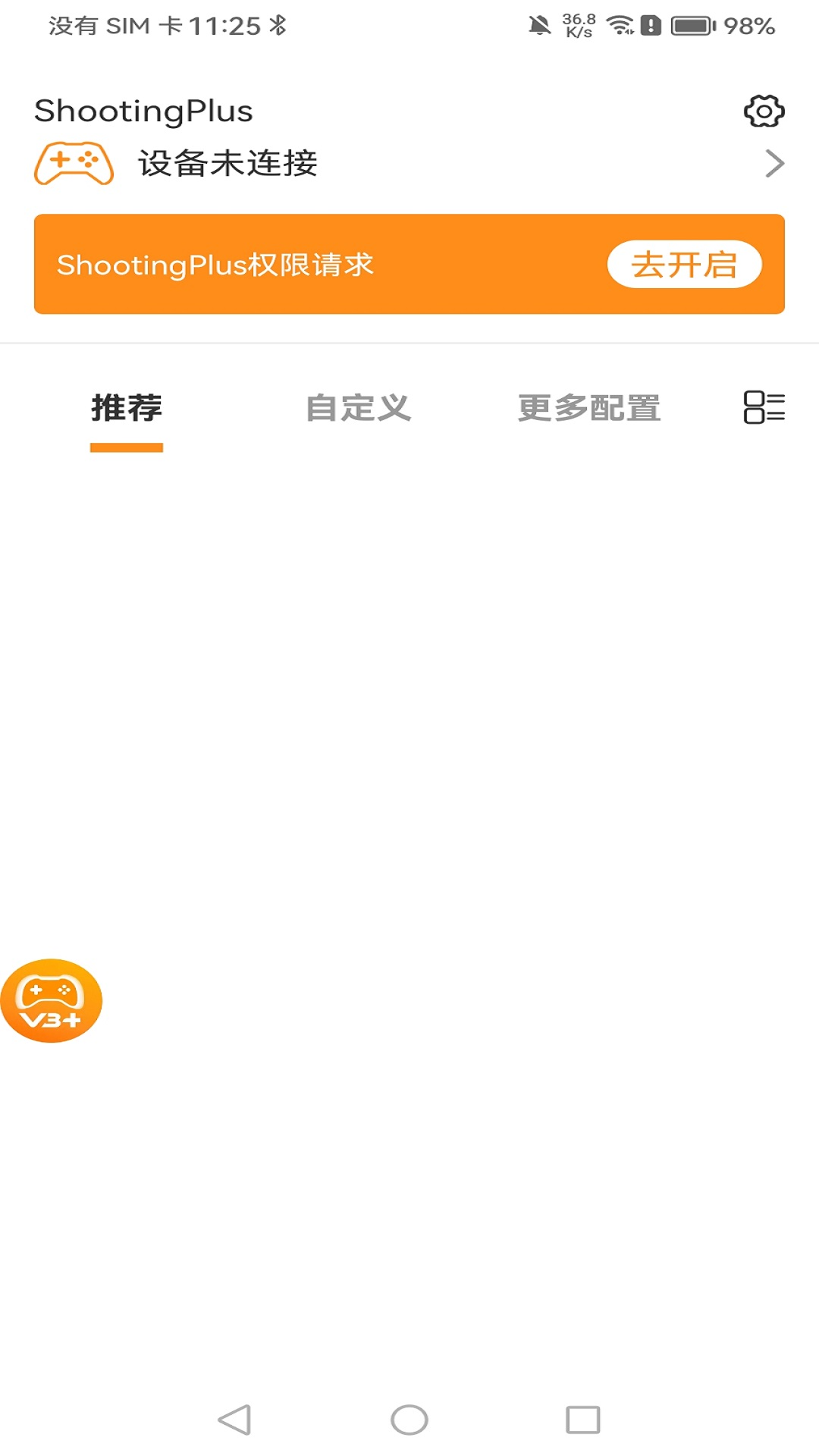Open the settings gear icon
The width and height of the screenshot is (819, 1456).
(x=764, y=111)
